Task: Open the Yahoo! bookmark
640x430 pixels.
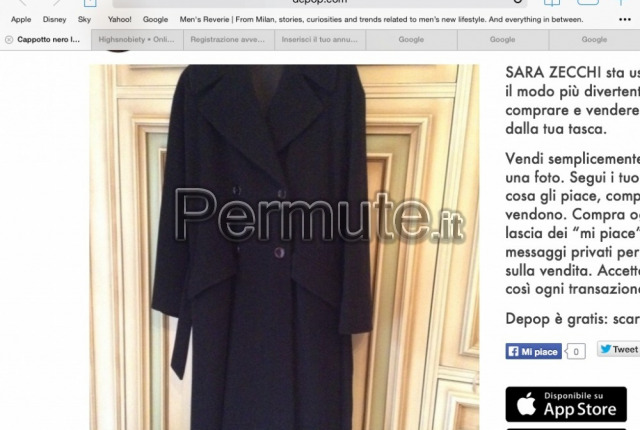Action: coord(119,19)
